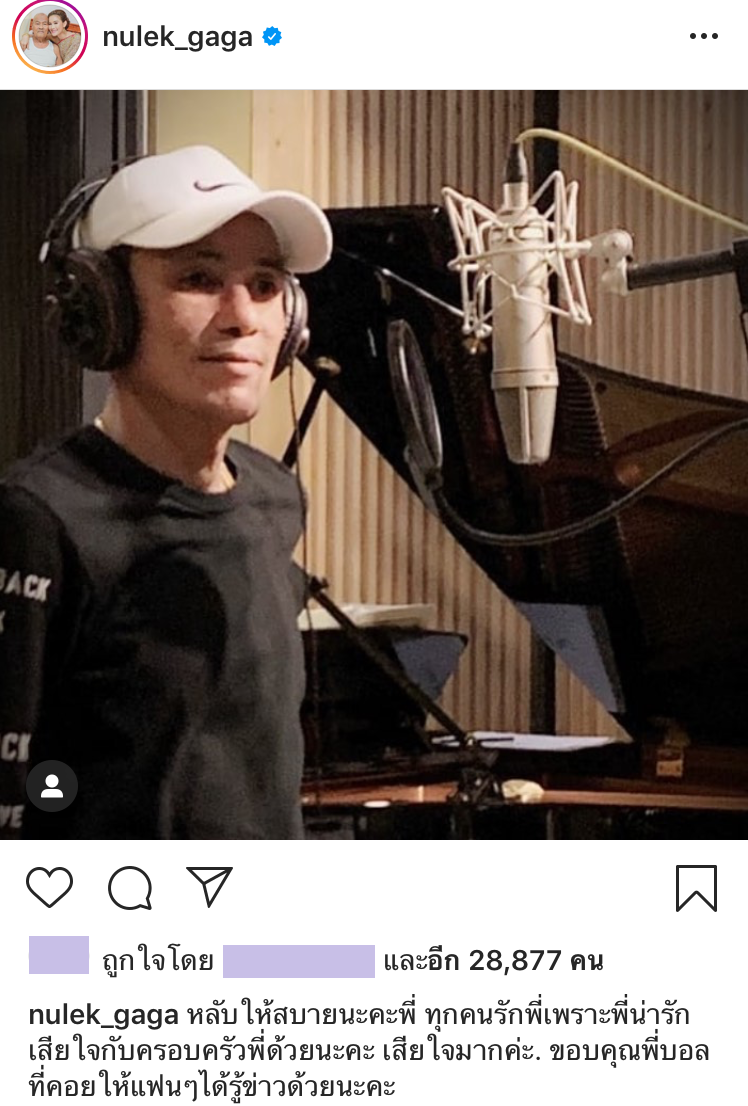Open nulek_gaga's profile picture story
This screenshot has height=1106, width=748.
tap(50, 38)
